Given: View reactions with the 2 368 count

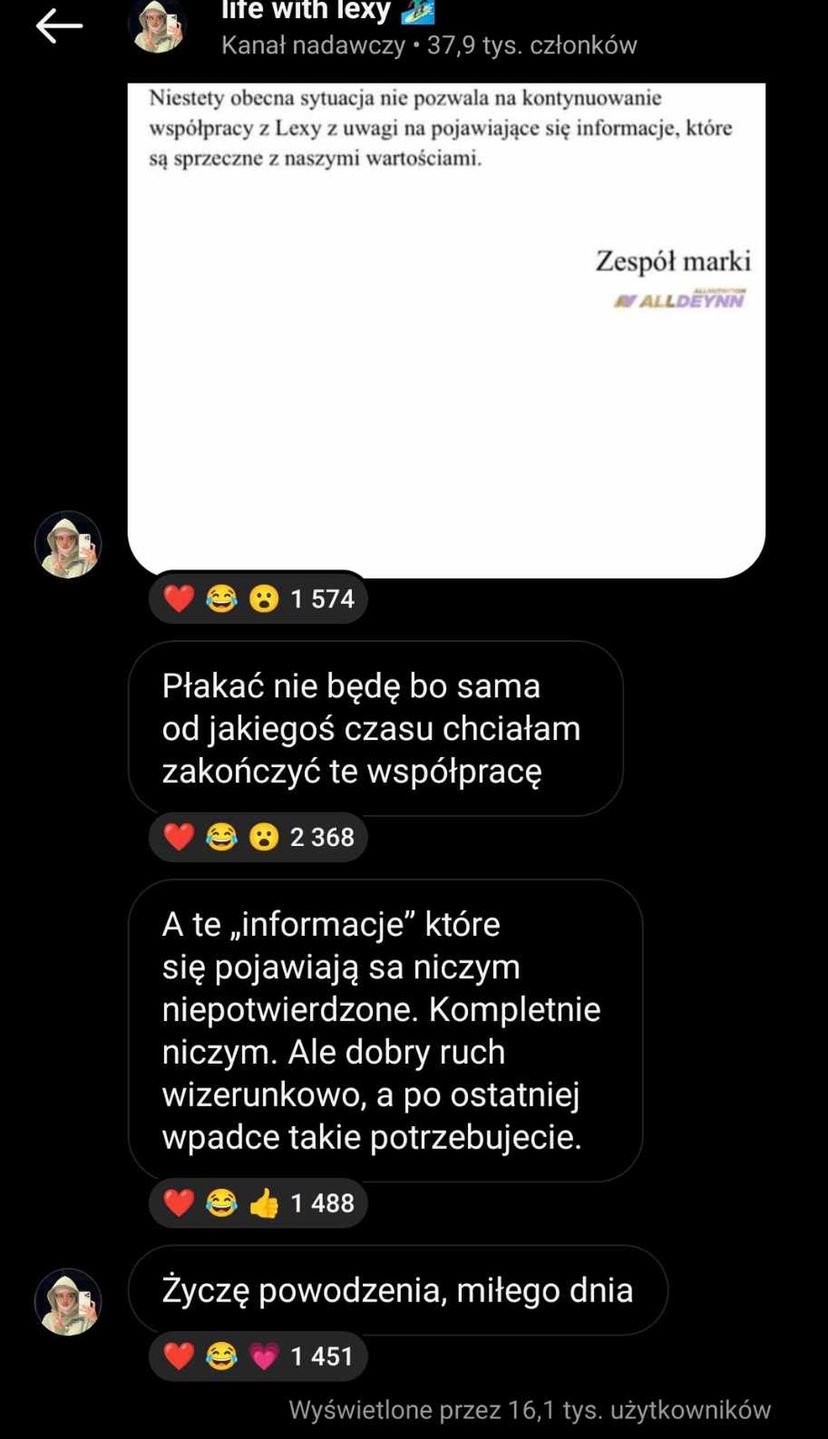Looking at the screenshot, I should coord(258,837).
